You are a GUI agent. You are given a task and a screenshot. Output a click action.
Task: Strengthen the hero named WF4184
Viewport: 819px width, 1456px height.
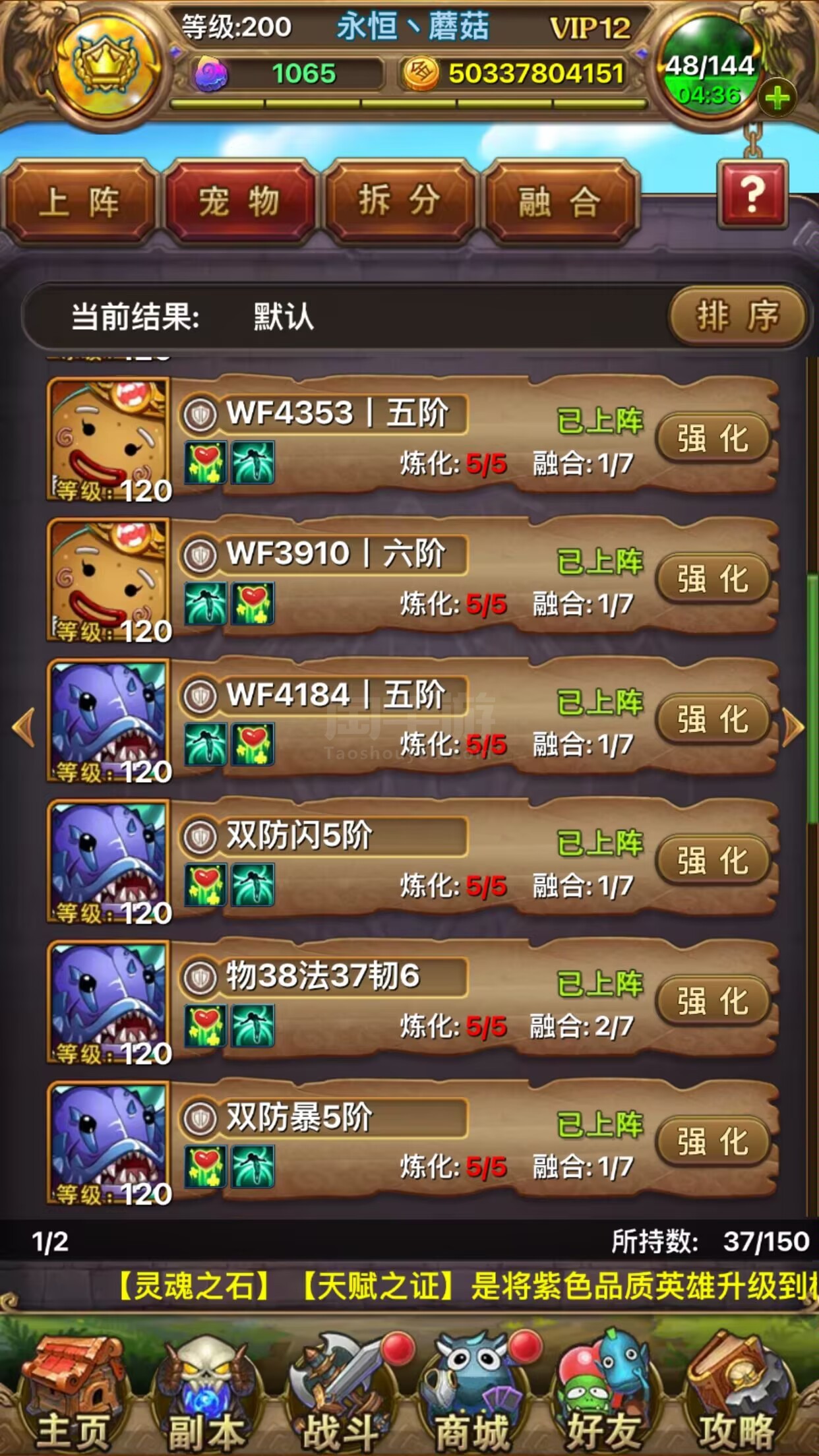[713, 719]
